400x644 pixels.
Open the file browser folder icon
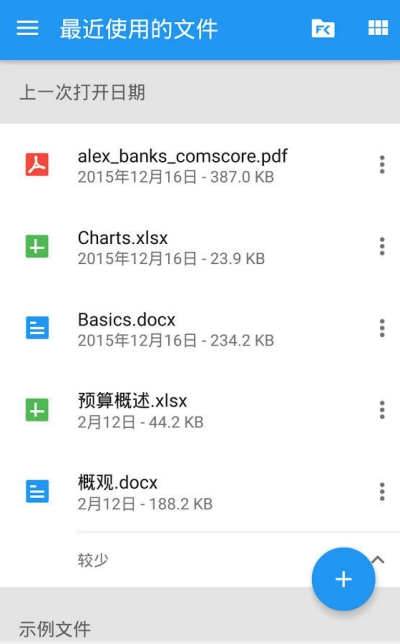pyautogui.click(x=323, y=28)
